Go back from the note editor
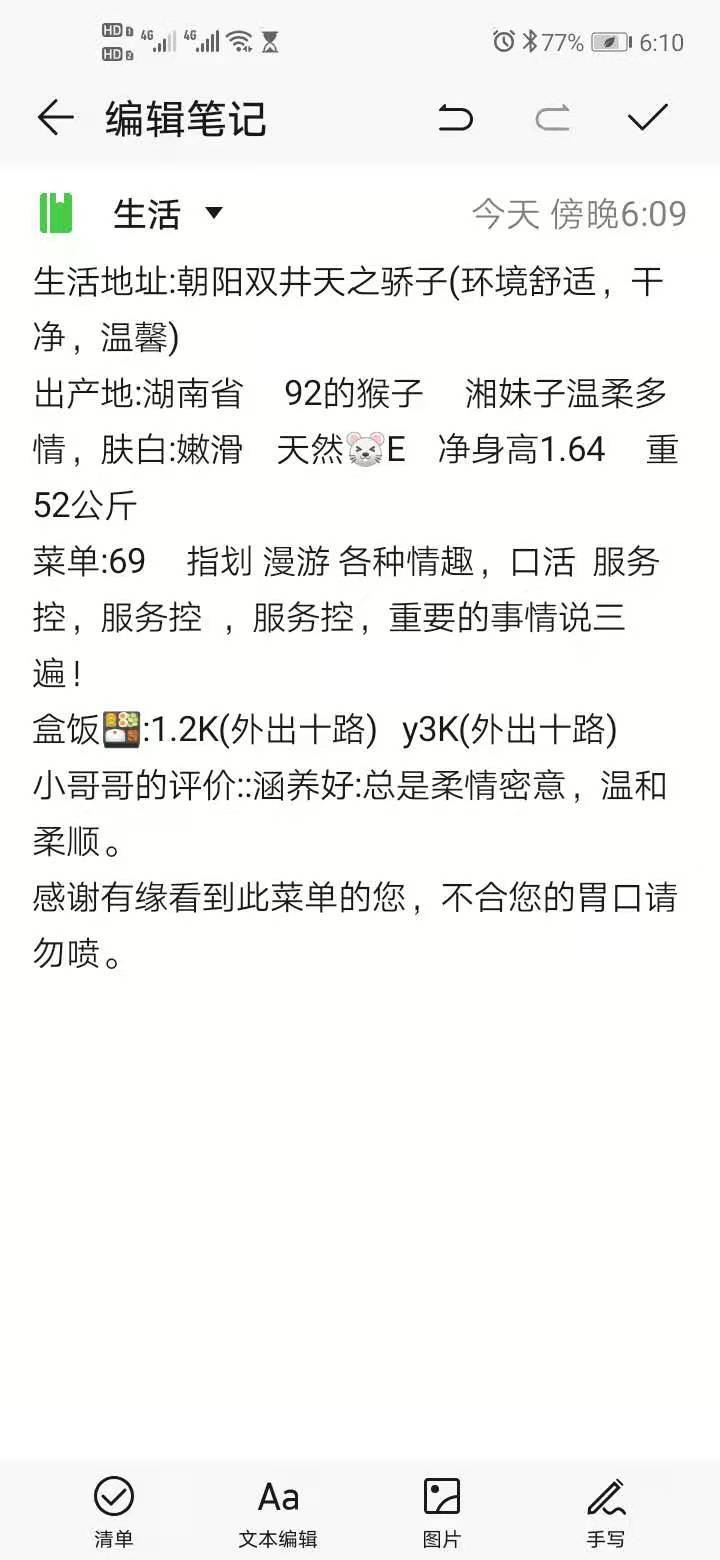The width and height of the screenshot is (720, 1560). pyautogui.click(x=55, y=118)
